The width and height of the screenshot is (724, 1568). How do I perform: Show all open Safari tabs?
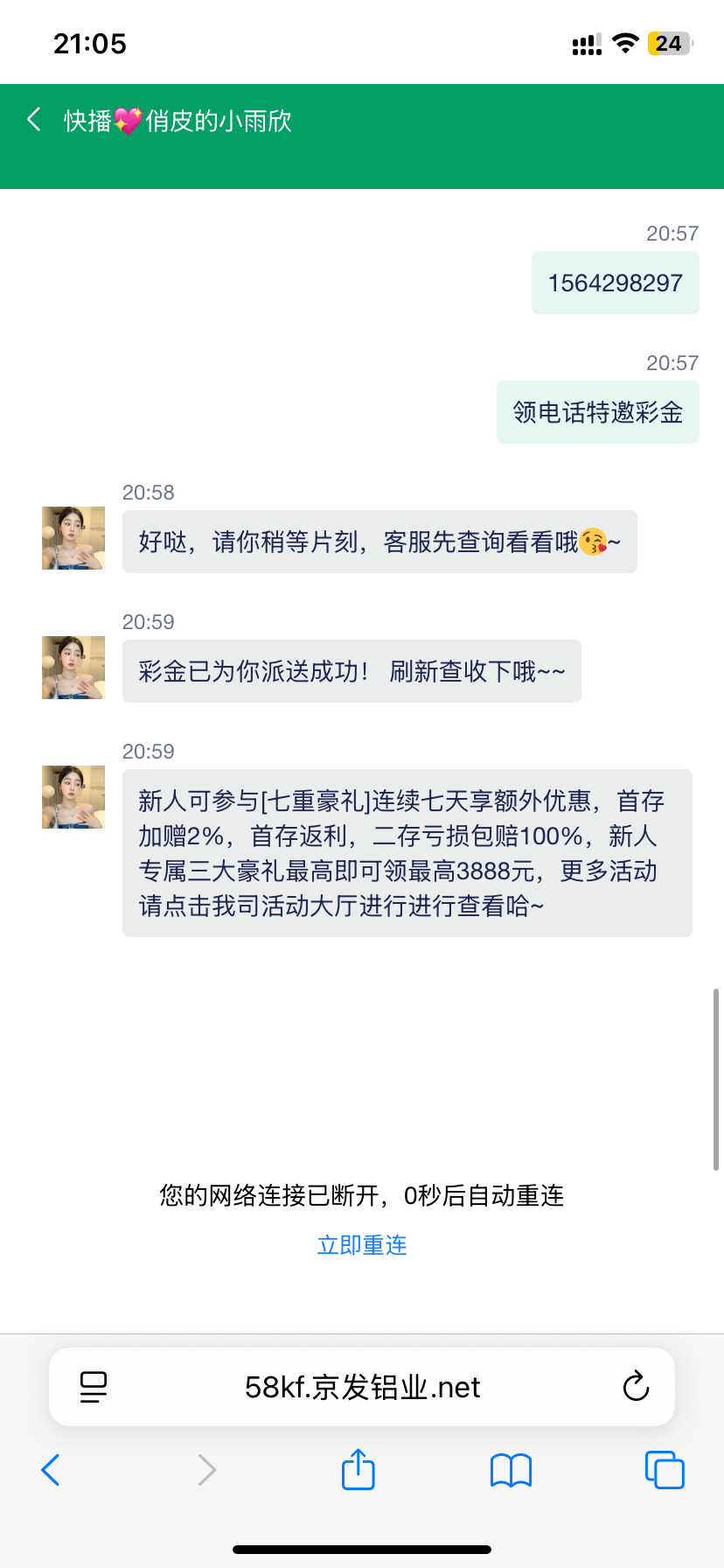[x=665, y=1470]
